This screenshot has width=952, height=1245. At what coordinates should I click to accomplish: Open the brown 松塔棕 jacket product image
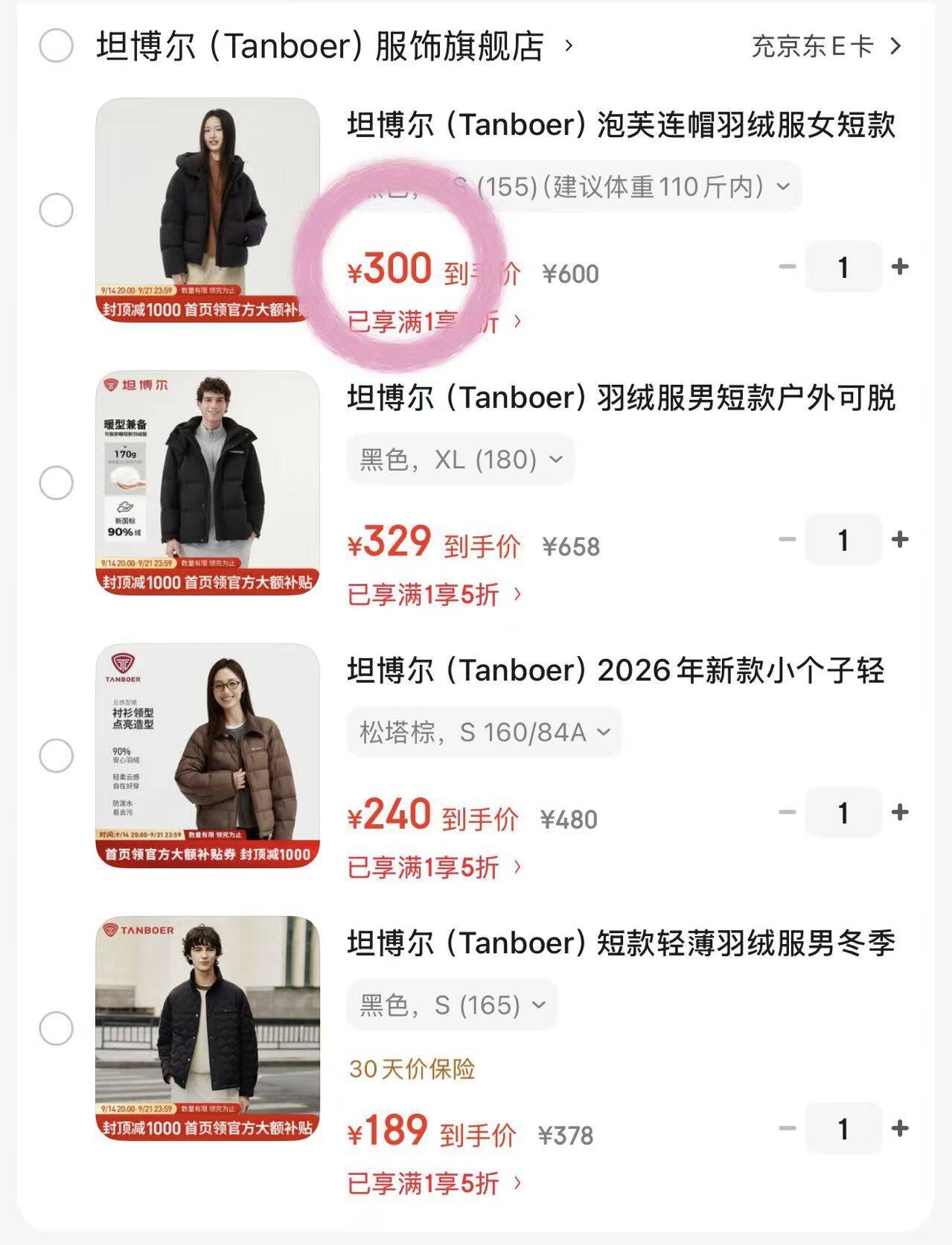tap(208, 756)
